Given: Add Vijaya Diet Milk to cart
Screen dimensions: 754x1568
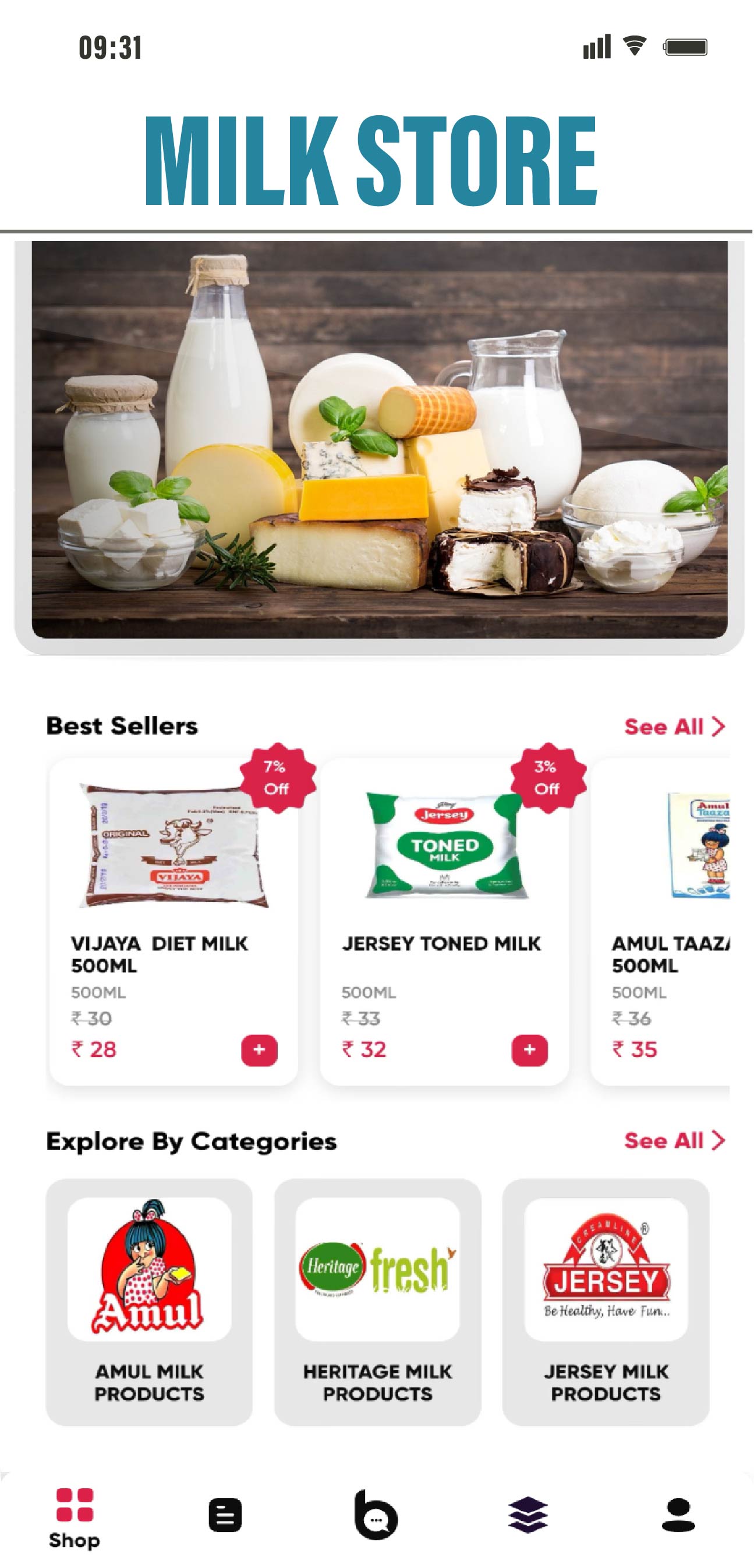Looking at the screenshot, I should (x=259, y=1050).
